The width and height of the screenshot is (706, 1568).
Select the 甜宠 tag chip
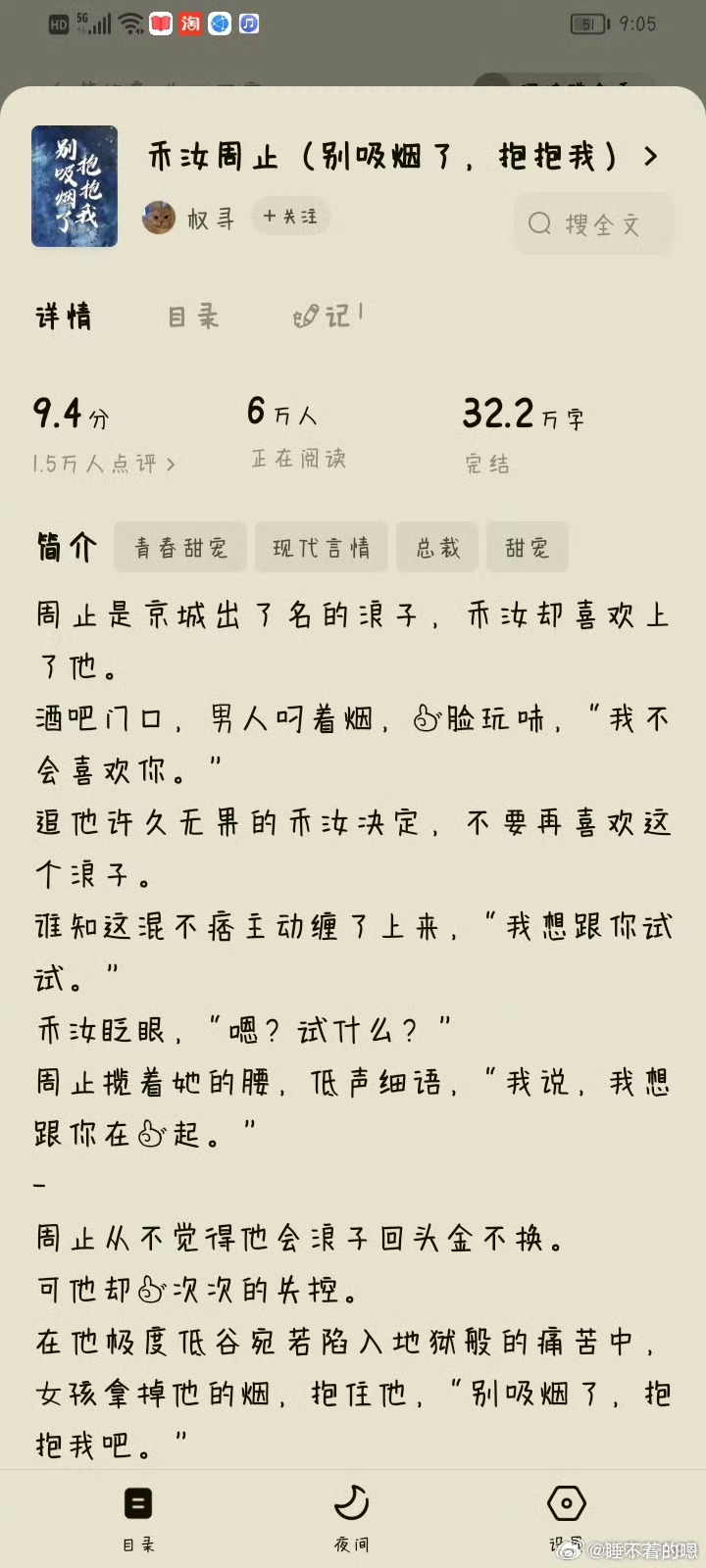[x=528, y=548]
